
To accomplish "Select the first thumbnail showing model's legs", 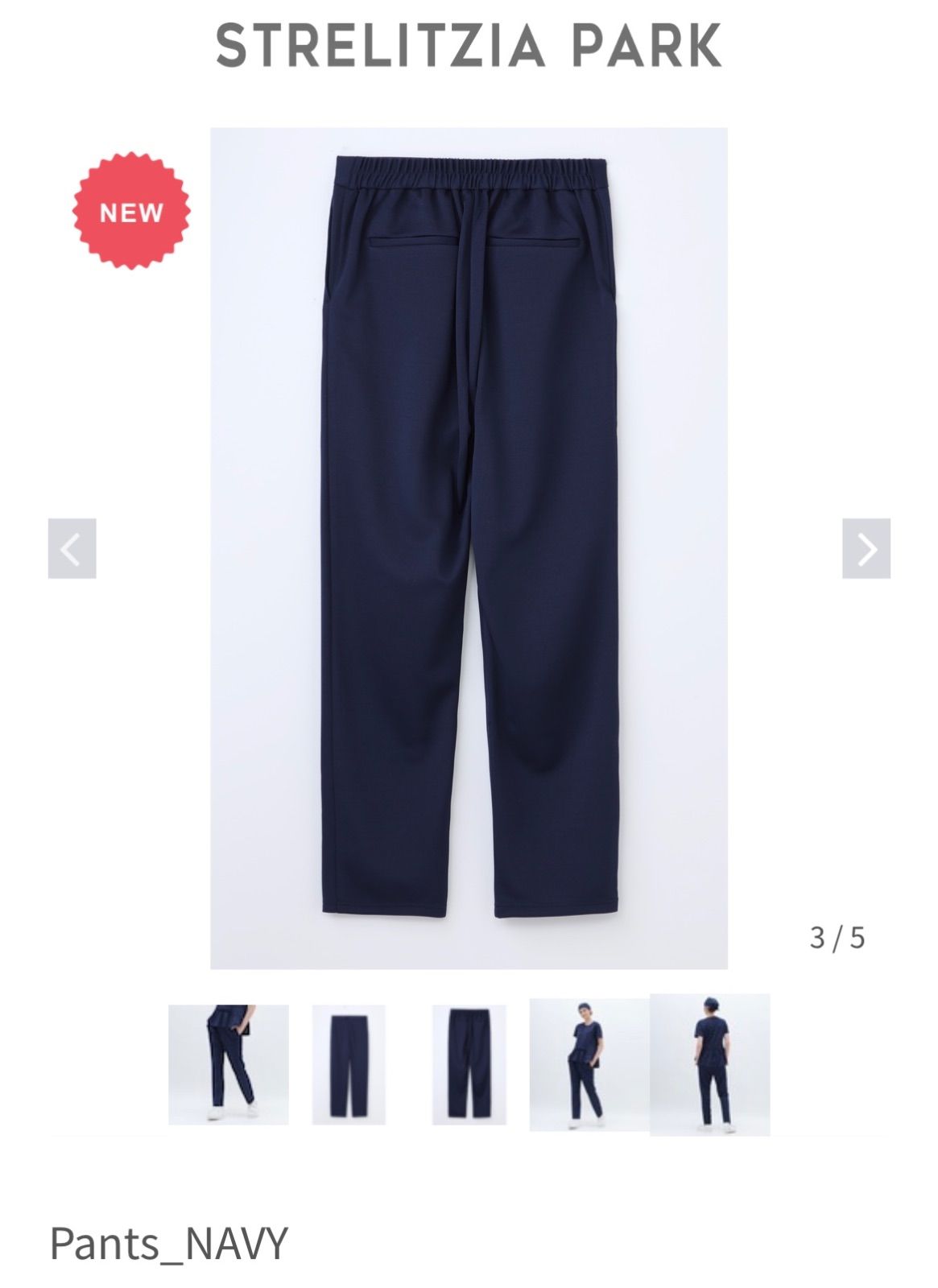I will 228,1064.
